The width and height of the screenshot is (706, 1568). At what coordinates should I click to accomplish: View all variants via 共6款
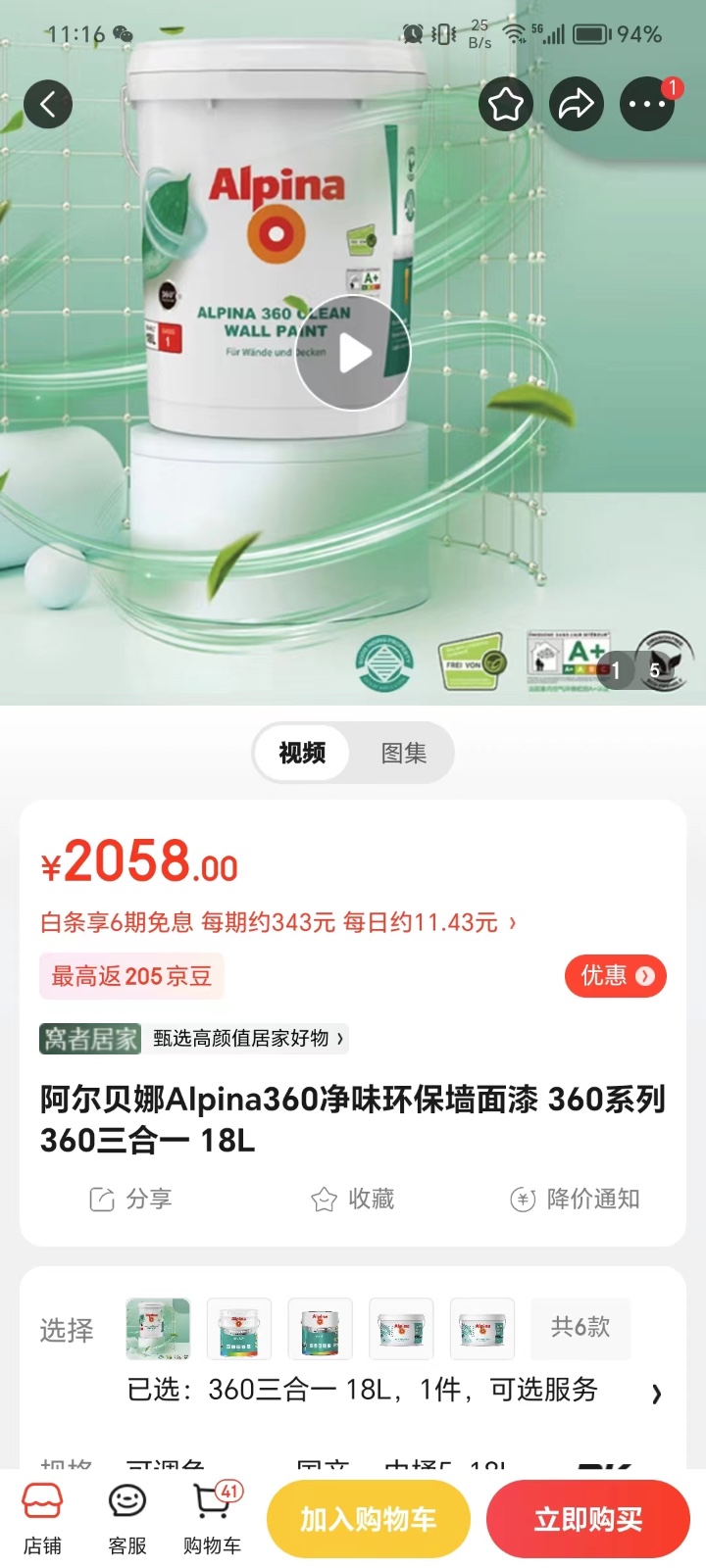580,1327
